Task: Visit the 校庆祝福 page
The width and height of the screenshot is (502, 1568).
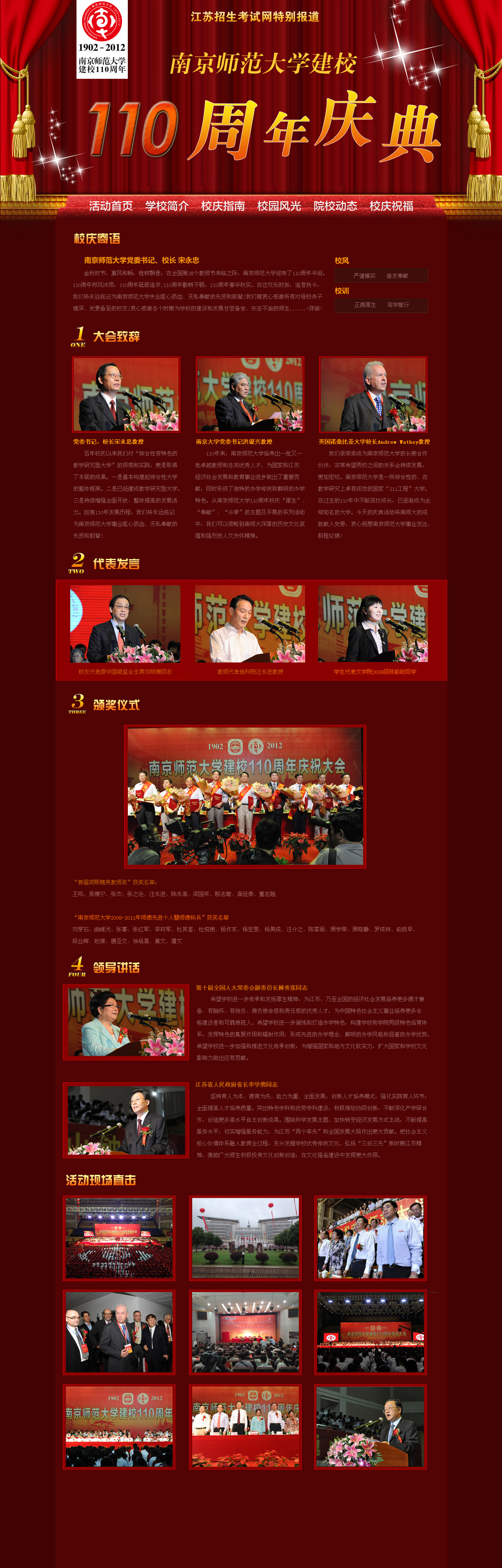Action: [x=391, y=206]
